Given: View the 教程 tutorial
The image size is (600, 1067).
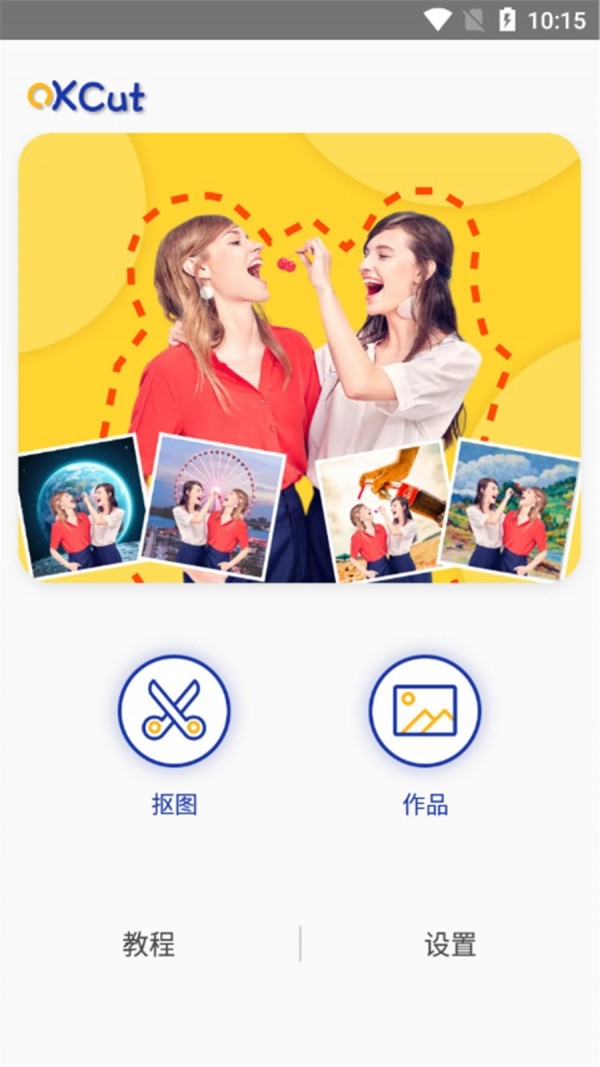Looking at the screenshot, I should [x=149, y=944].
